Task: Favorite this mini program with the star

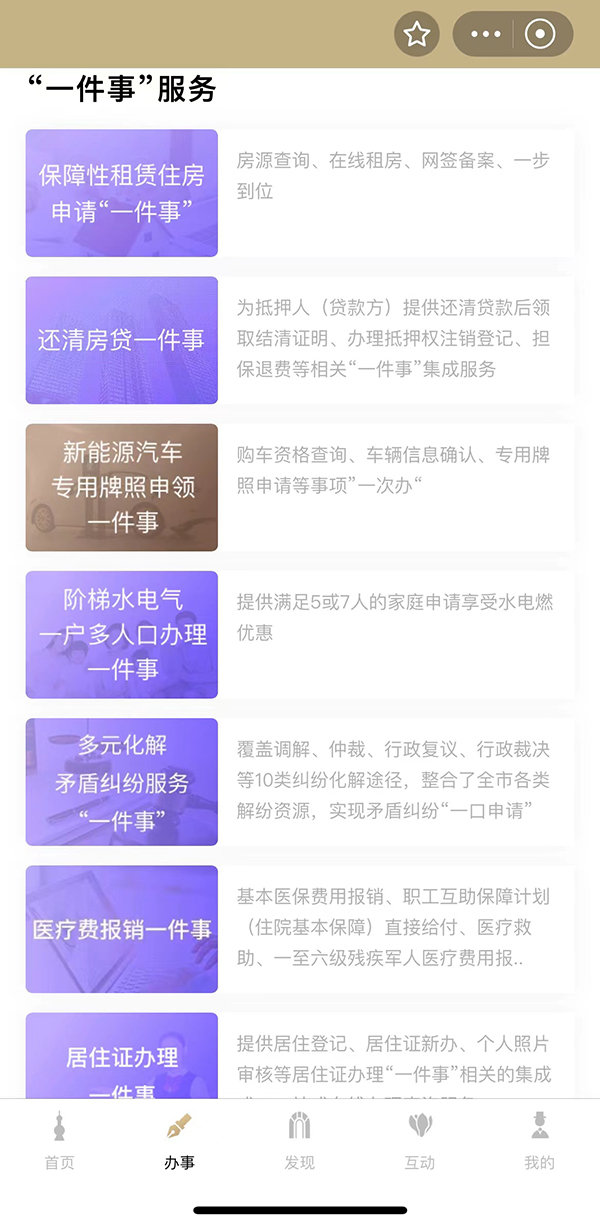Action: point(417,35)
